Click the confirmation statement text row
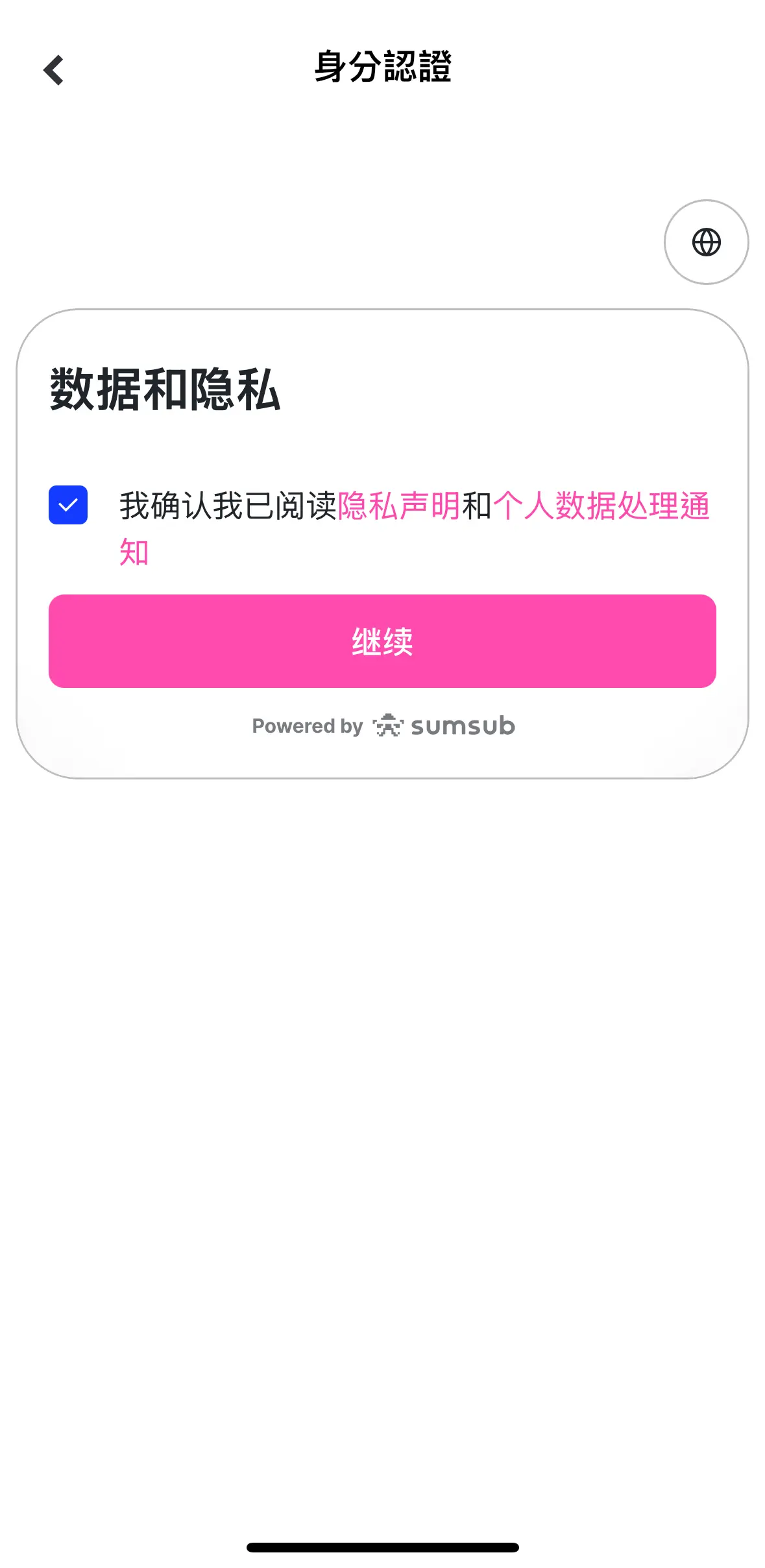 tap(415, 526)
